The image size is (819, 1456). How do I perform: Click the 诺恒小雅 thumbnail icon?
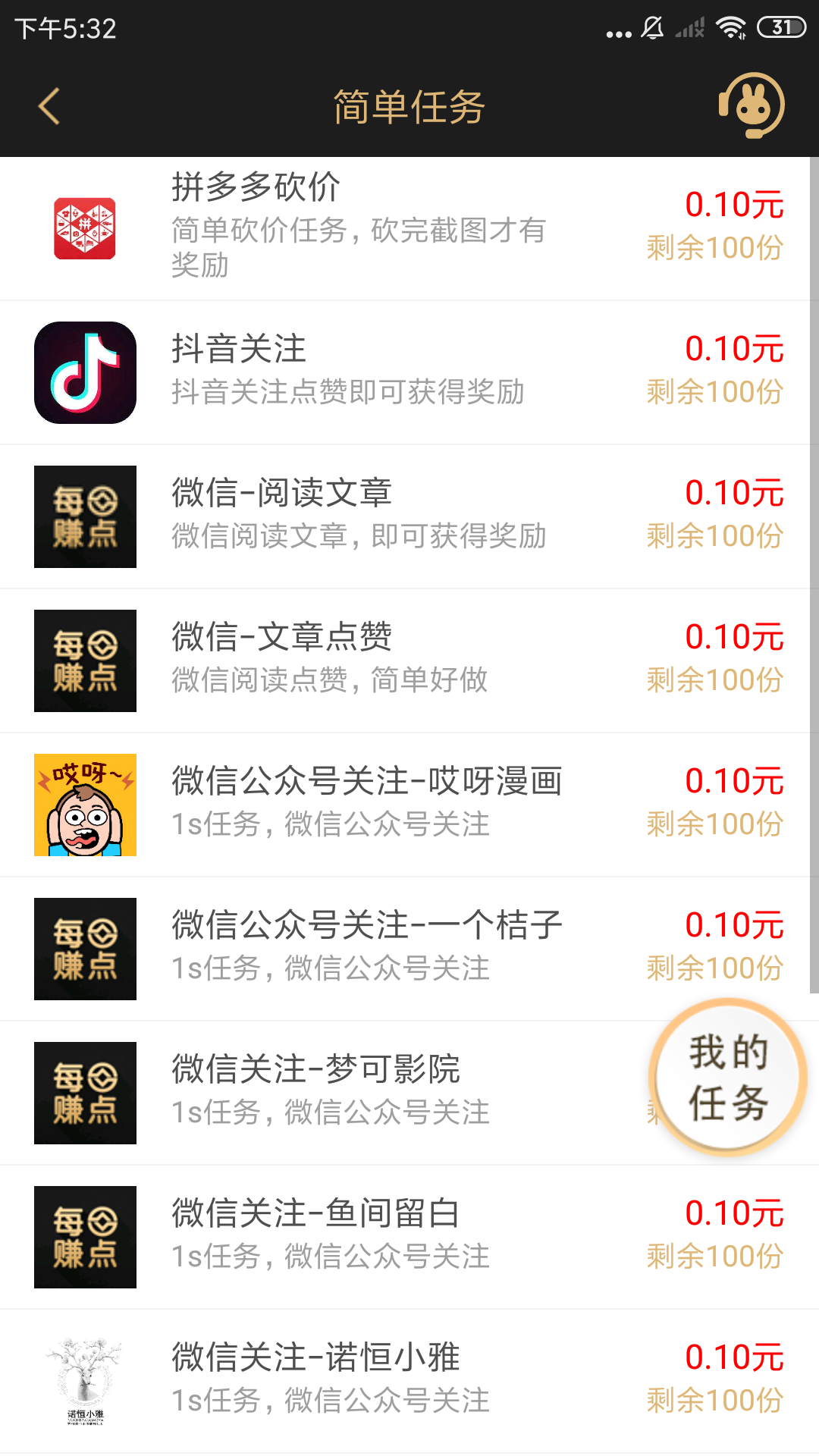pyautogui.click(x=85, y=1381)
